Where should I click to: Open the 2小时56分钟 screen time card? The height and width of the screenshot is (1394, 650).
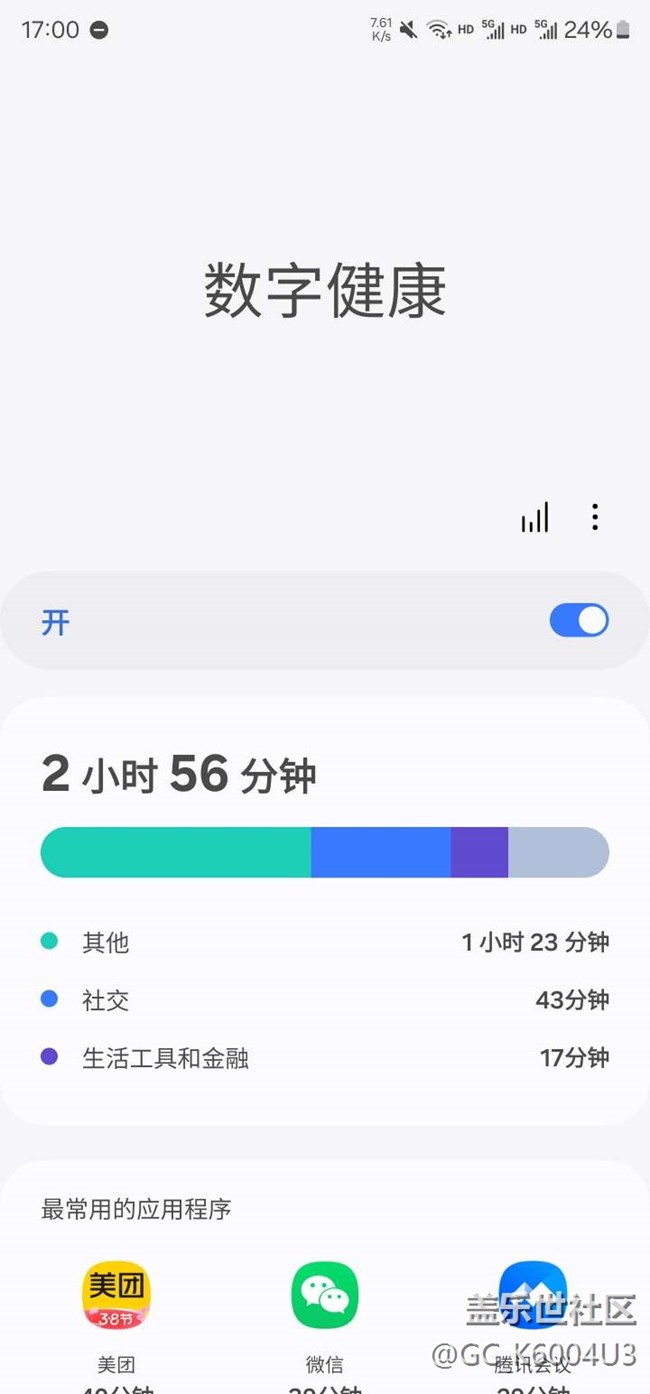(325, 911)
